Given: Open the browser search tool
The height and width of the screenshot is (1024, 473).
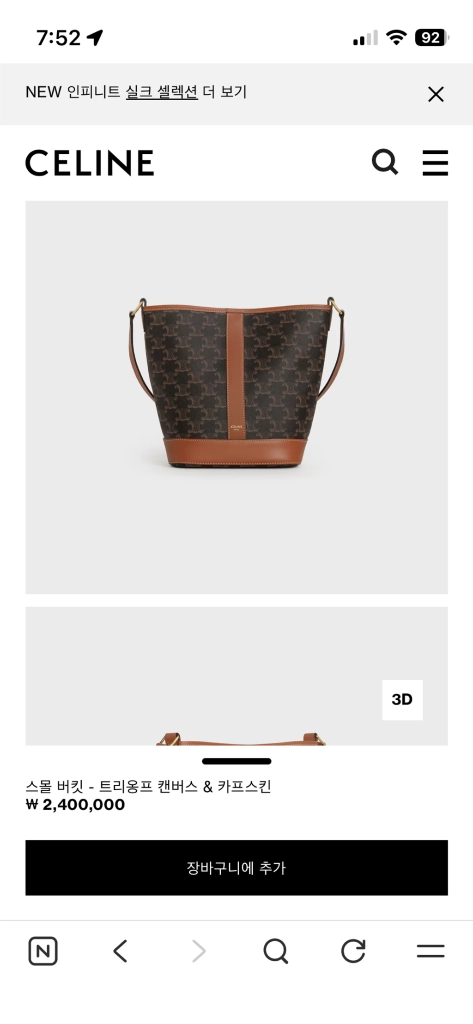Looking at the screenshot, I should click(276, 951).
